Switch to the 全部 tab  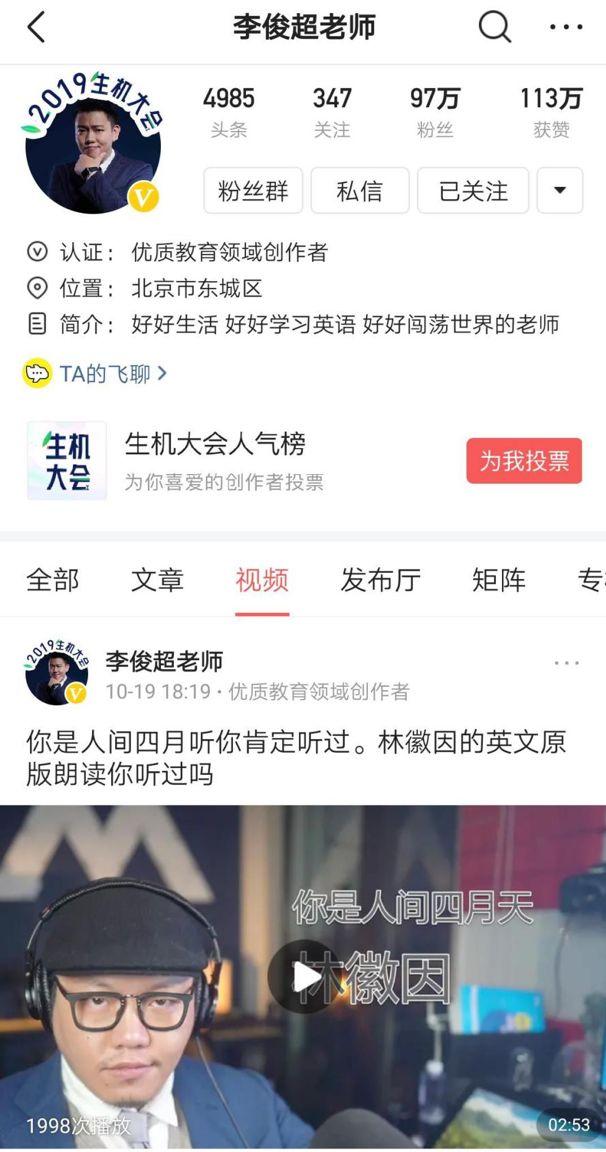(x=52, y=580)
